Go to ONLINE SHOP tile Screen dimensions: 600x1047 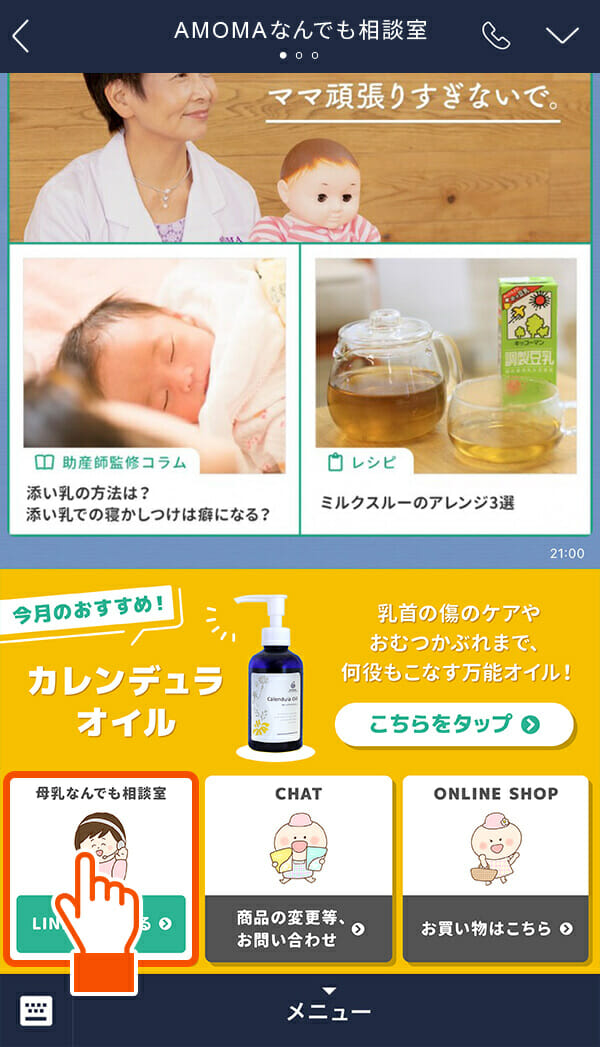(x=496, y=869)
